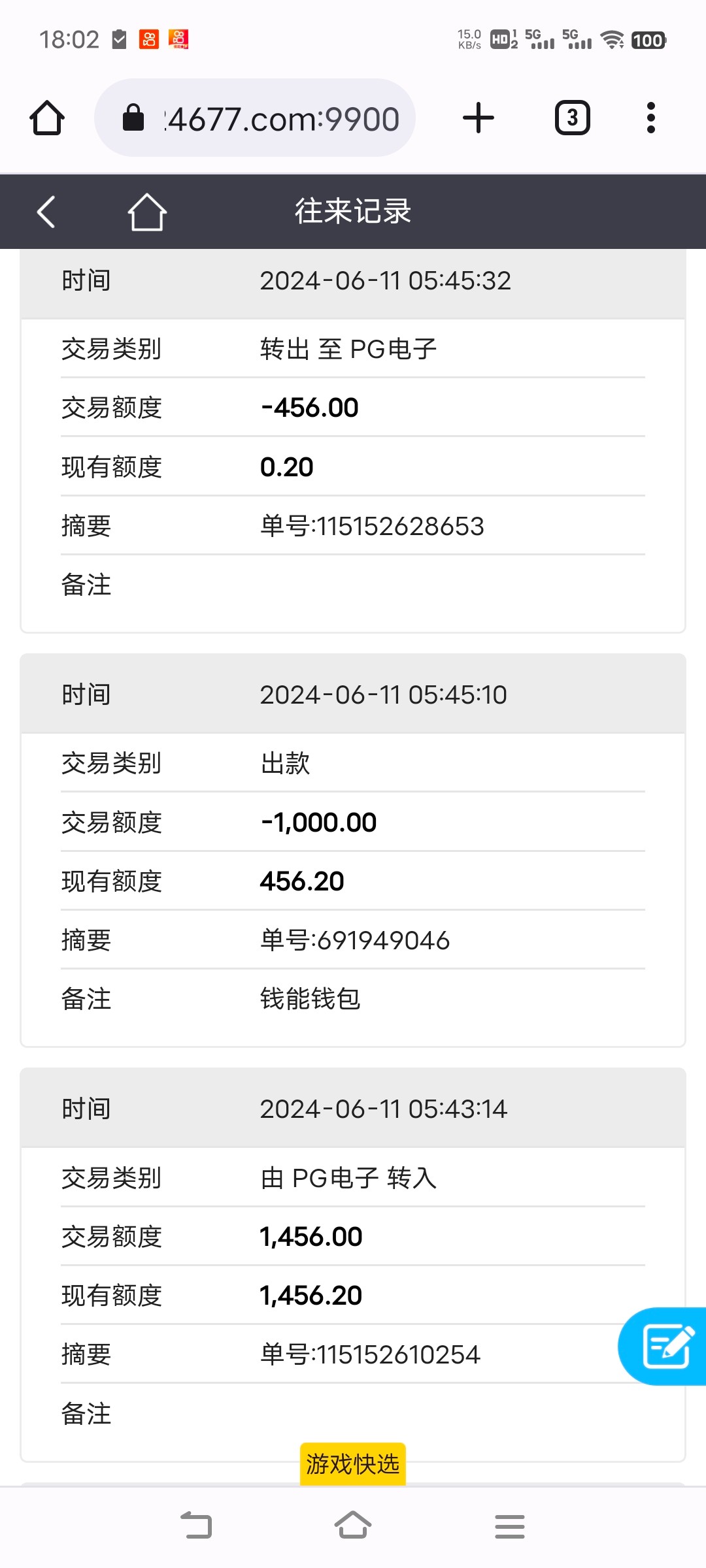Open the site home from the header

tap(146, 212)
